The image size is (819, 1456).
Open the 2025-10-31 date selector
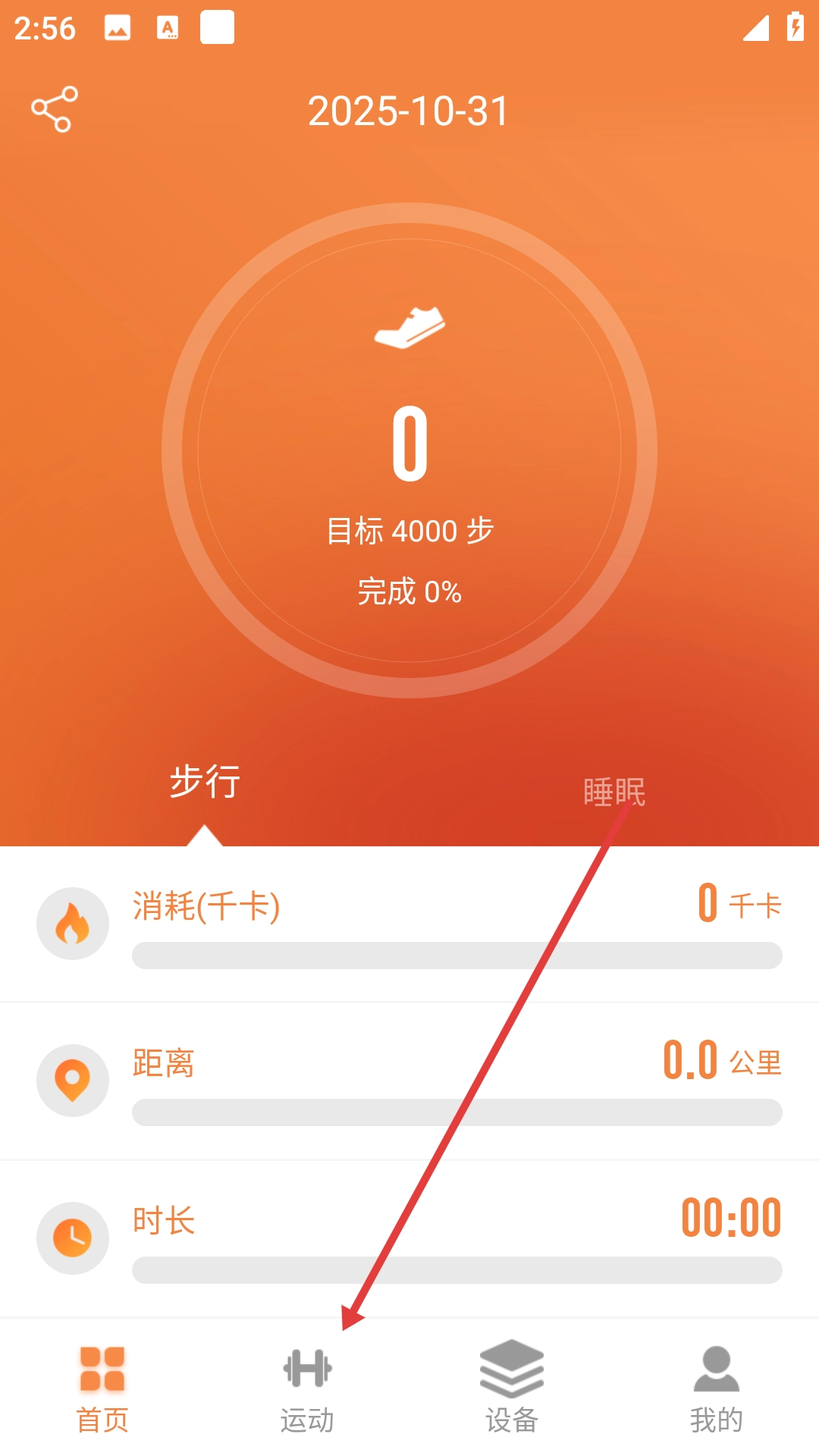pyautogui.click(x=408, y=111)
